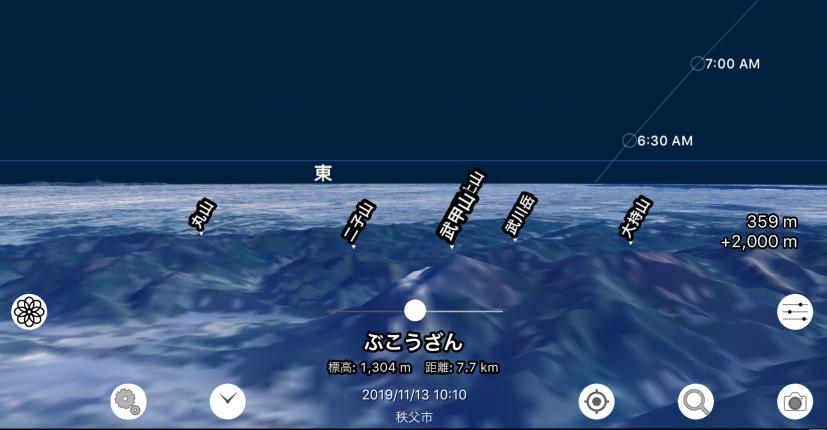This screenshot has width=827, height=430.
Task: Select the 大持山 mountain label
Action: [636, 220]
